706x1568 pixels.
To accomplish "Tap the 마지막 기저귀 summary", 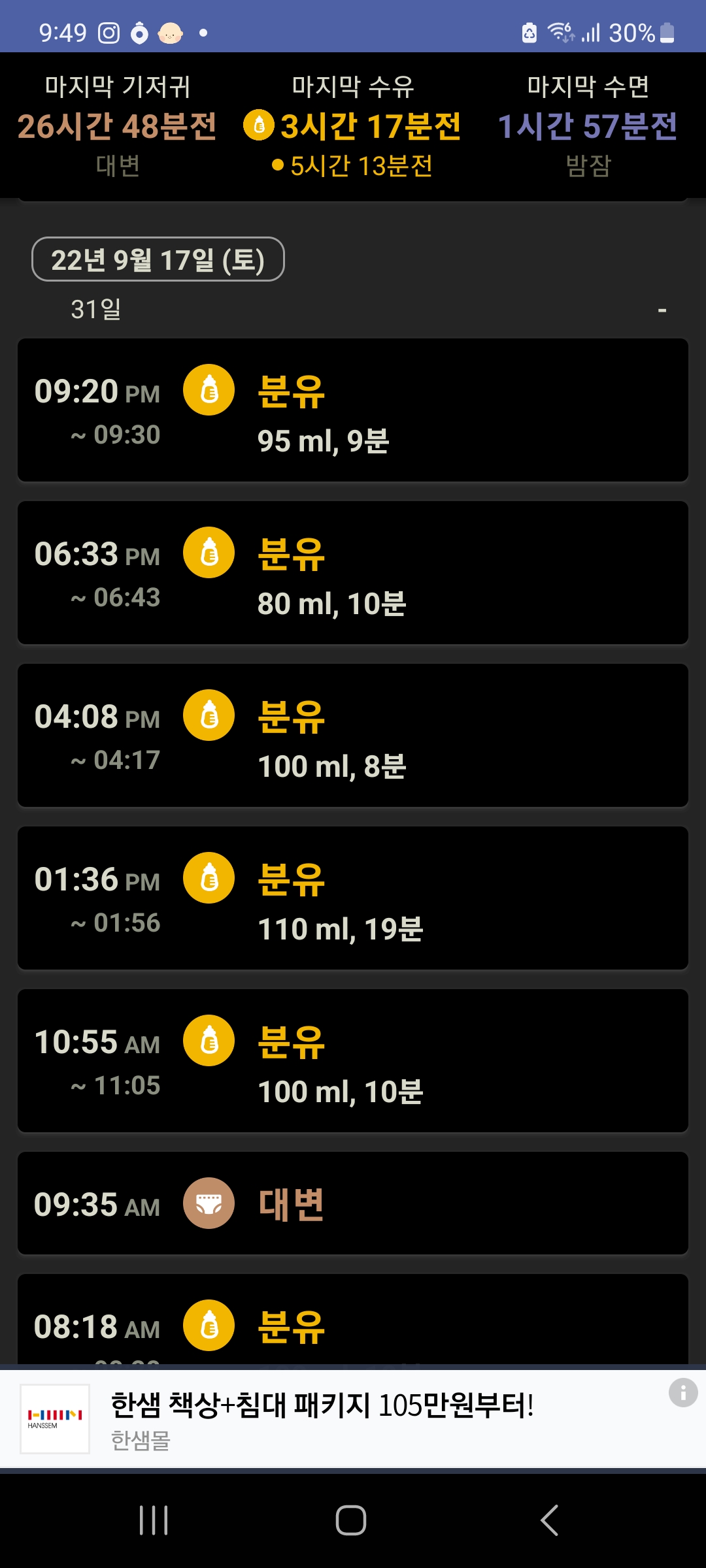I will (118, 125).
